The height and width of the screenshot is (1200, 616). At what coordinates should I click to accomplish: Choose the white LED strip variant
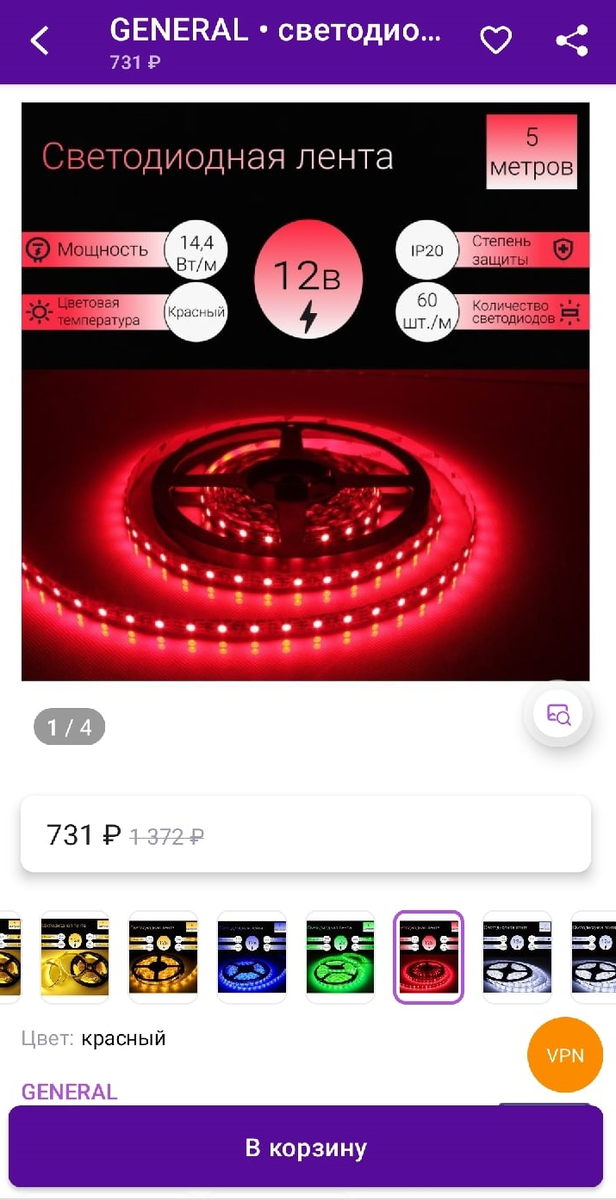tap(517, 956)
